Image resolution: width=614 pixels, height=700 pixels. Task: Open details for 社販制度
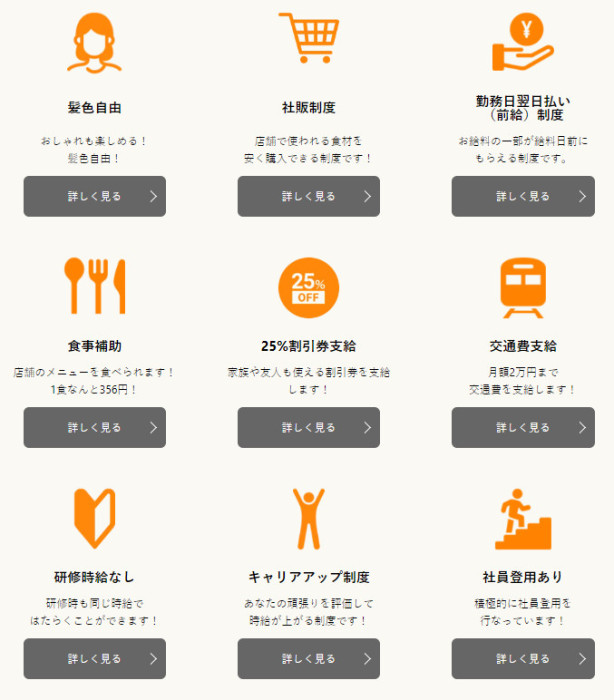click(x=308, y=196)
